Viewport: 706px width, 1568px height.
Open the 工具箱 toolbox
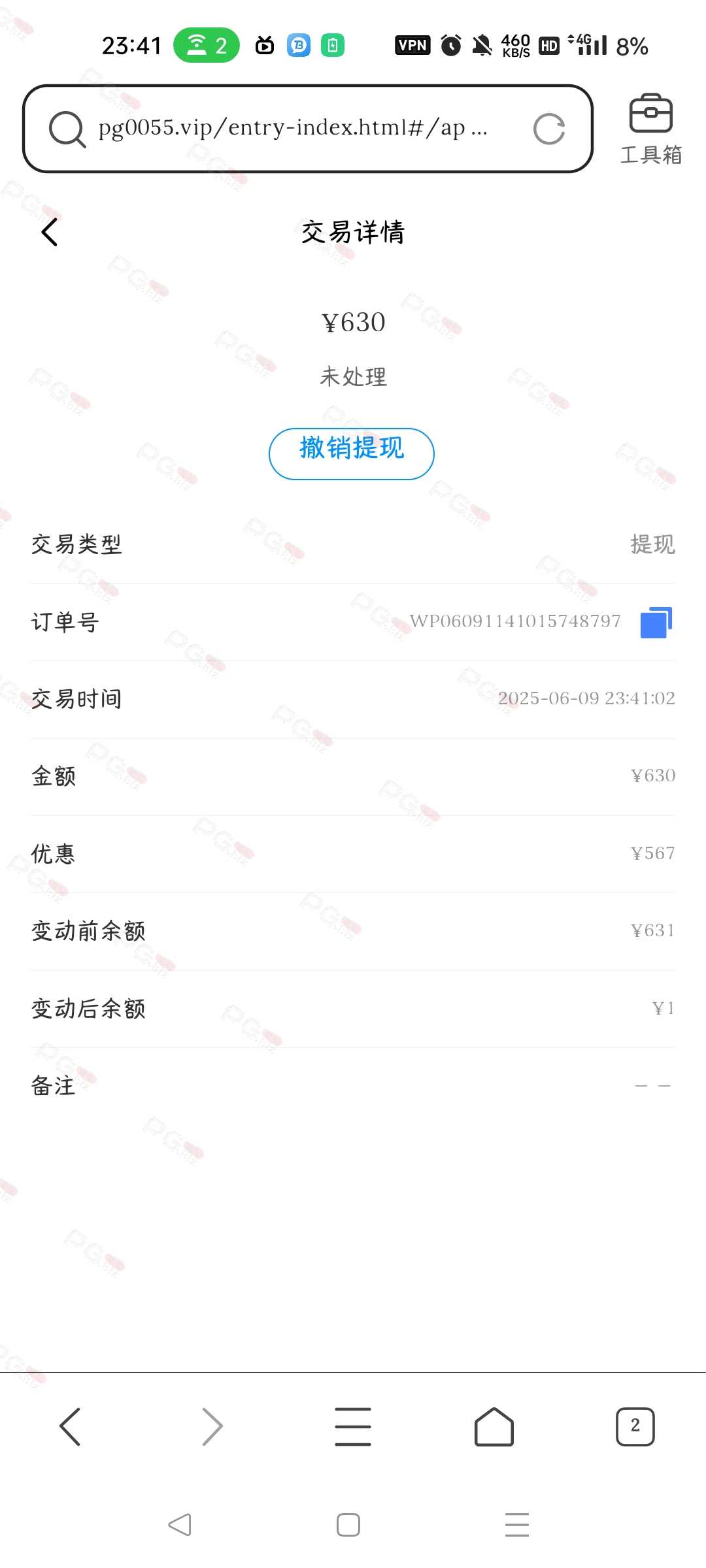click(650, 129)
